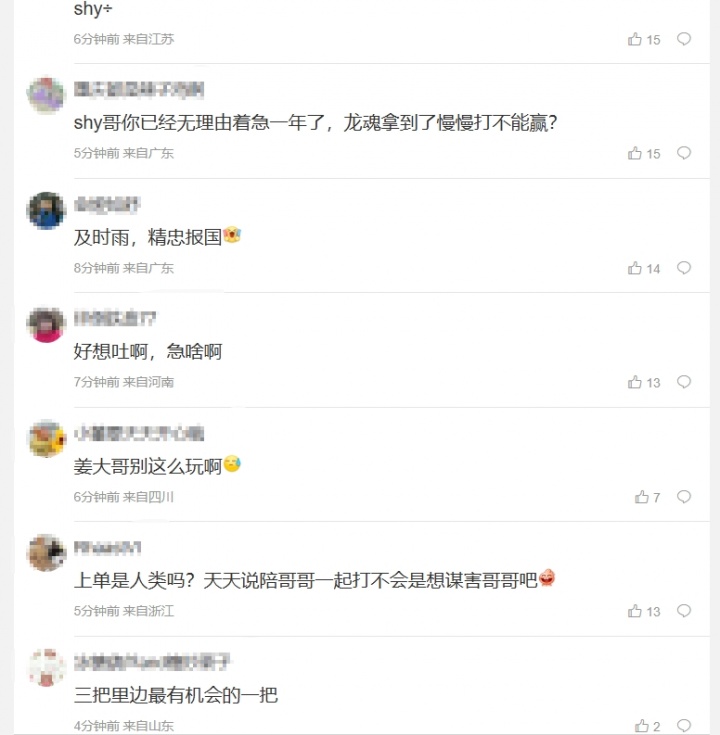
Task: Open the avatar beside '姜大哥别这么玩啊'
Action: [x=46, y=439]
